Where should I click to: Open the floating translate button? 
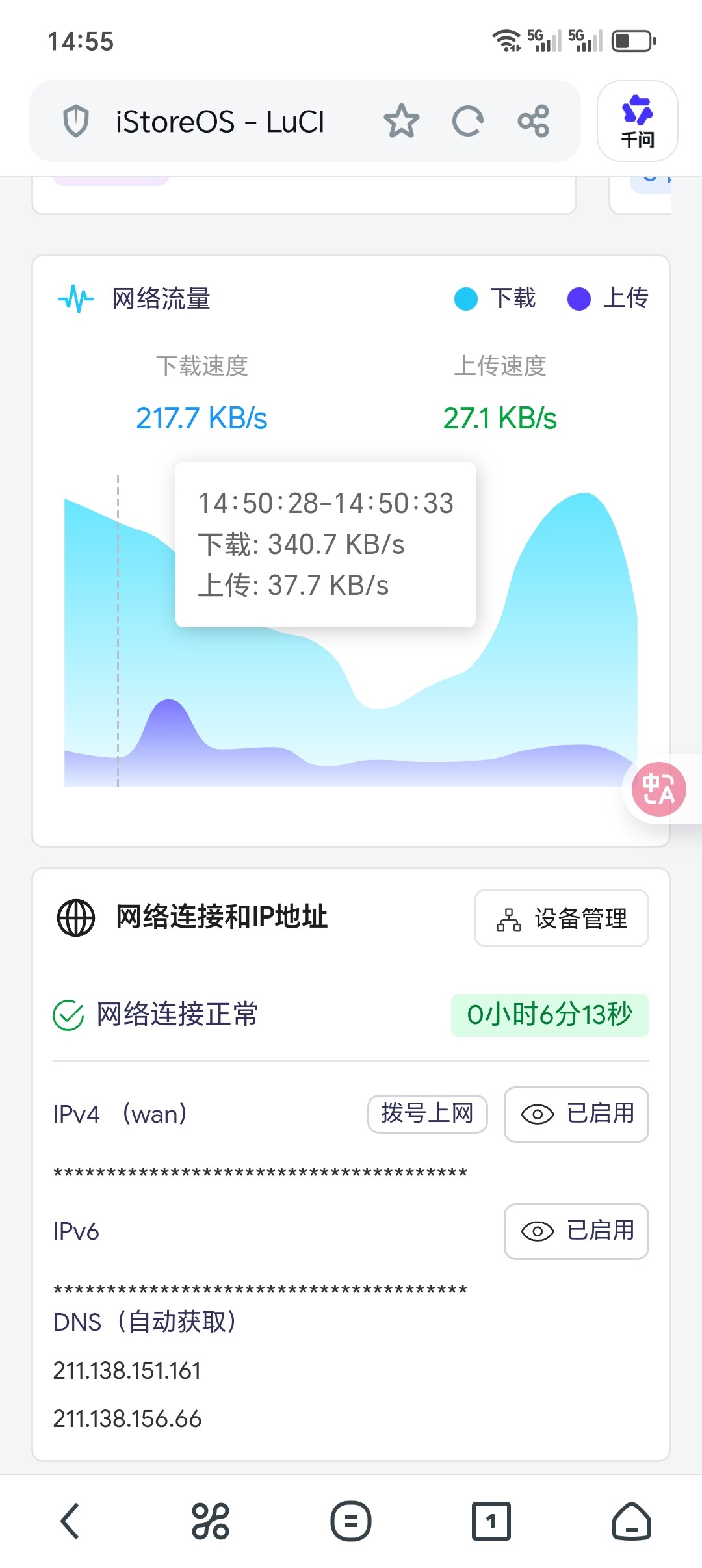pyautogui.click(x=659, y=789)
